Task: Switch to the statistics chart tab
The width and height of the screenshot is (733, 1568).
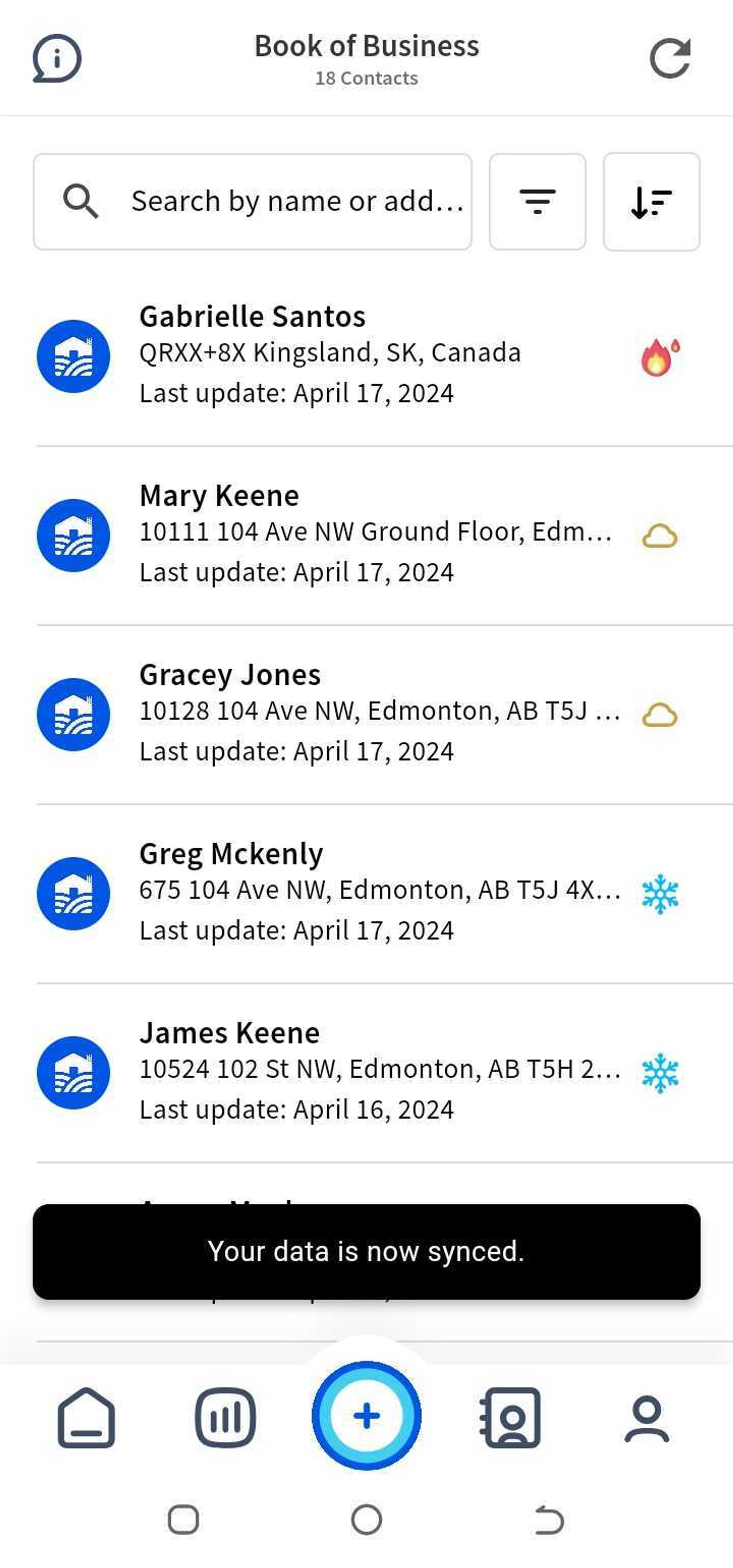Action: click(225, 1417)
